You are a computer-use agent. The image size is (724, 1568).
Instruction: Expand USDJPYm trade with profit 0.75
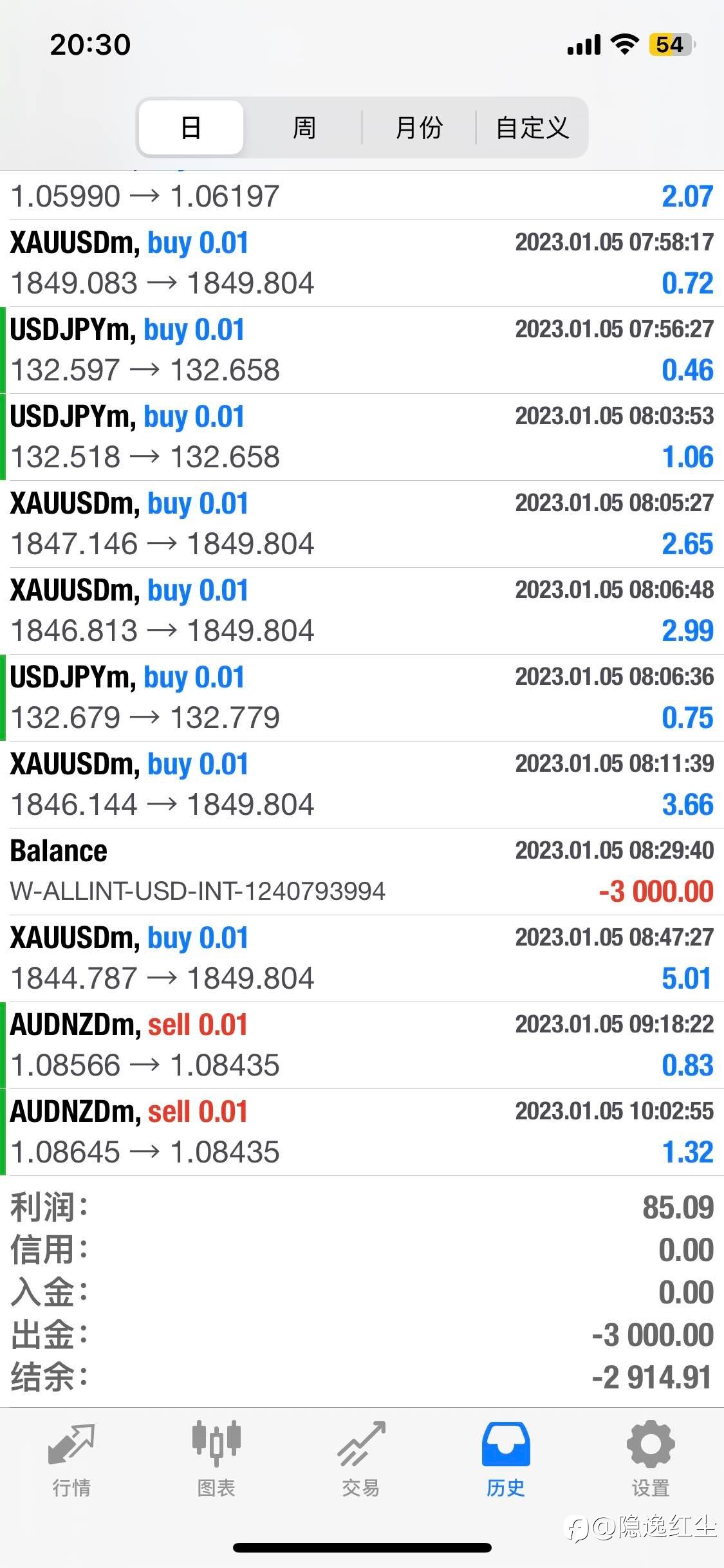tap(362, 698)
